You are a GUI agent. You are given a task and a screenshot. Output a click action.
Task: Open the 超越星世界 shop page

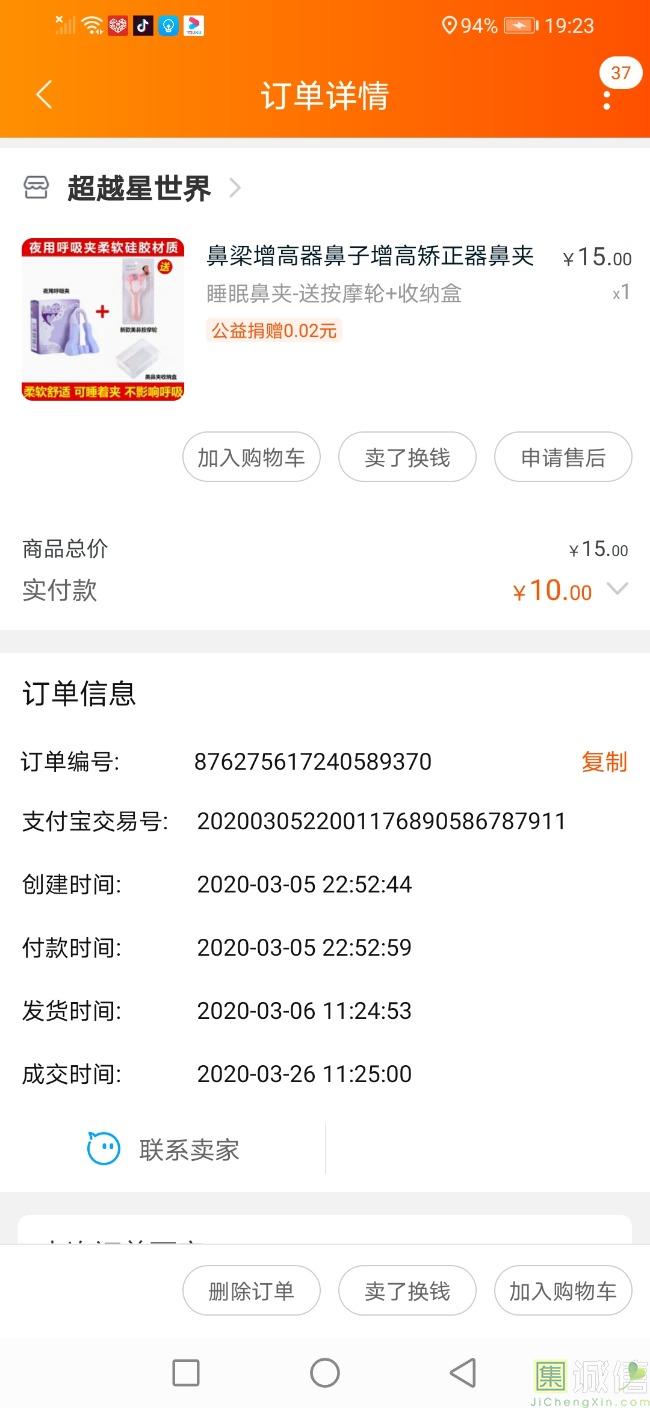(139, 188)
